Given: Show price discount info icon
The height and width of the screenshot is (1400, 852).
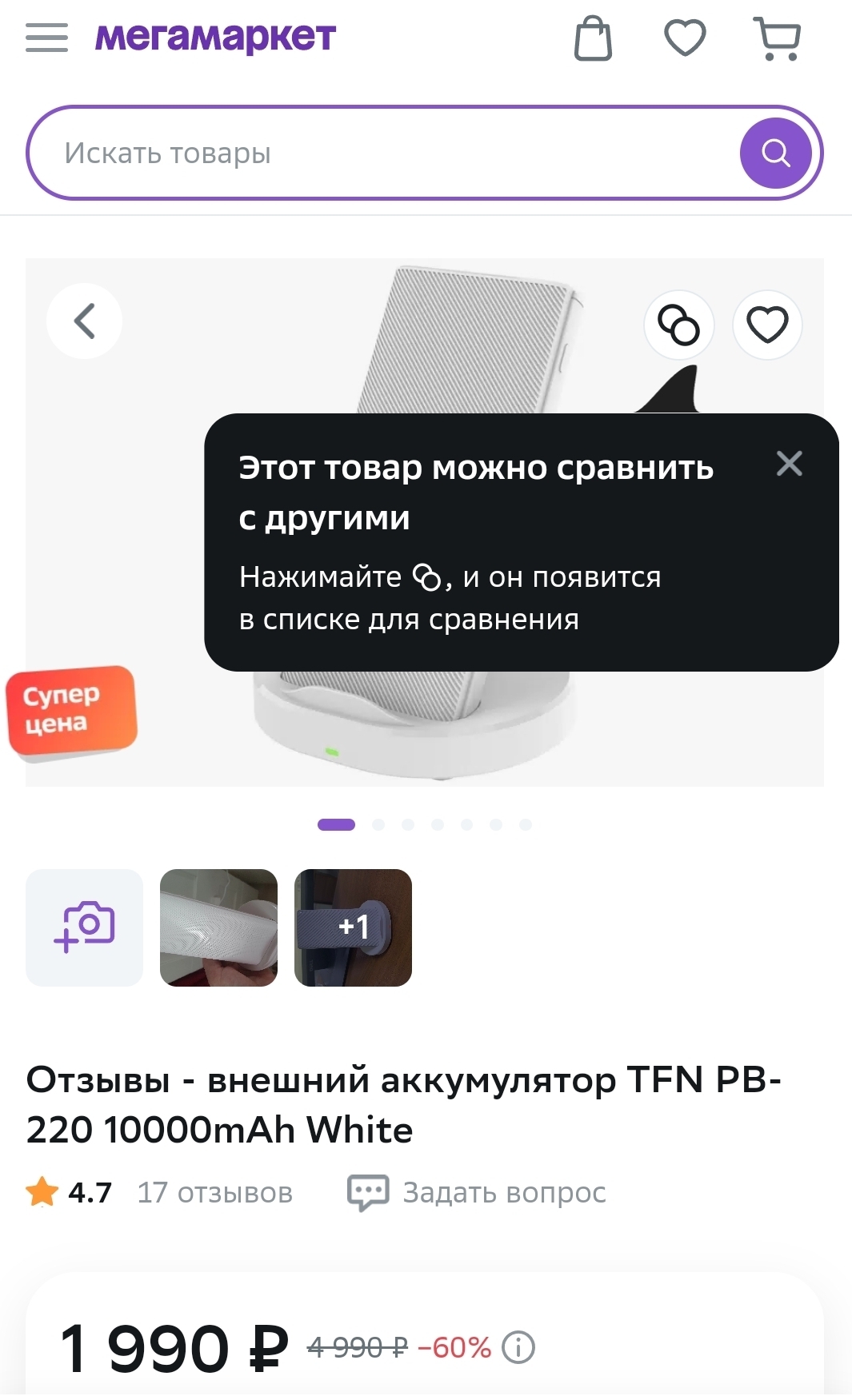Looking at the screenshot, I should 518,1347.
